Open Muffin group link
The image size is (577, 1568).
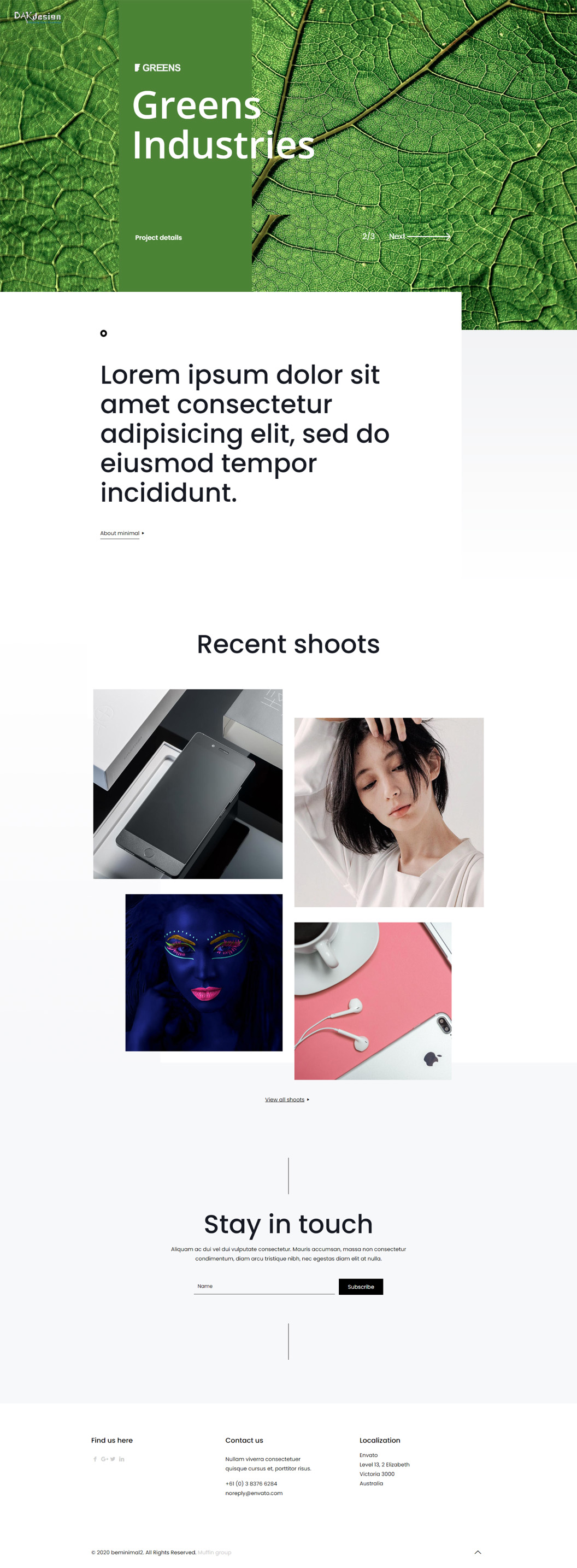[x=214, y=1552]
